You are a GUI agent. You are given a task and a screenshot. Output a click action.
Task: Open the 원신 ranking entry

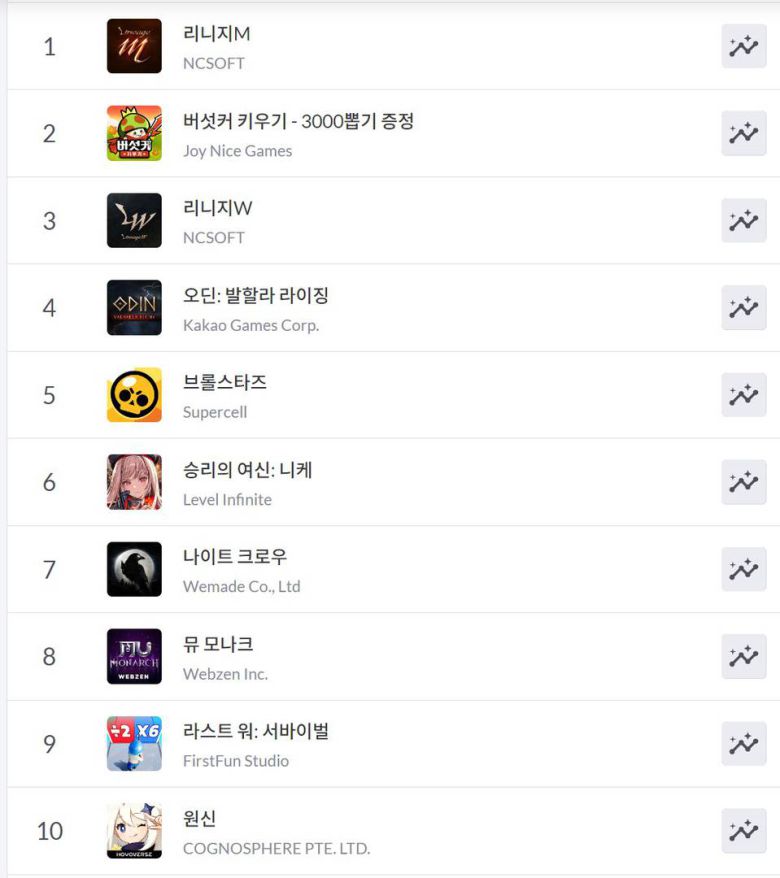coord(200,819)
